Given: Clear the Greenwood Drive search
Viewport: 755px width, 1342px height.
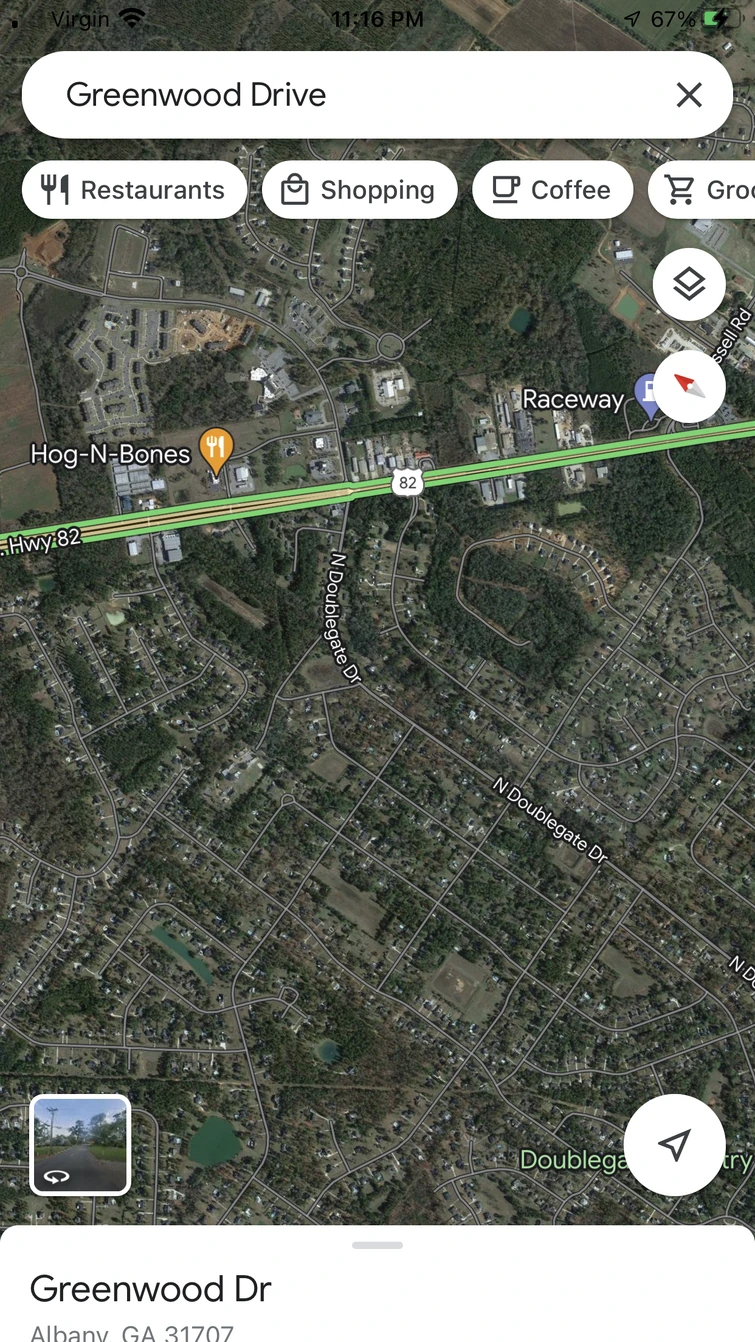Looking at the screenshot, I should 689,95.
